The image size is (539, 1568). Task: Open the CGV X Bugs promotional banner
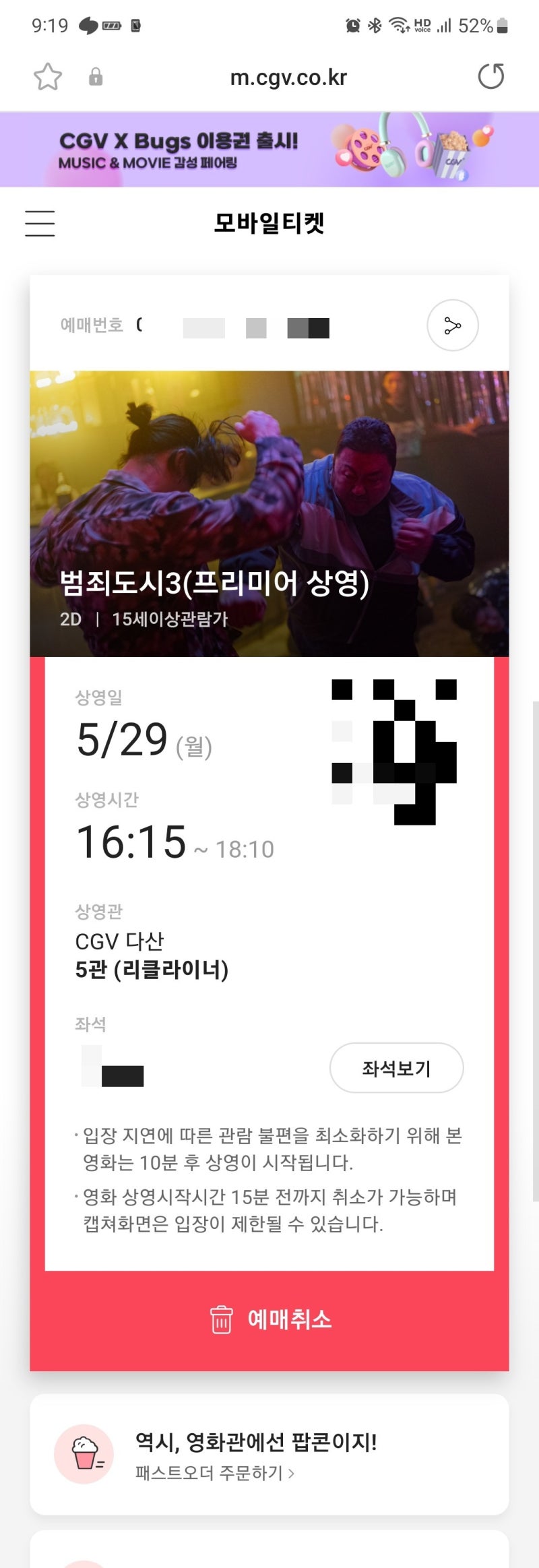pos(269,149)
